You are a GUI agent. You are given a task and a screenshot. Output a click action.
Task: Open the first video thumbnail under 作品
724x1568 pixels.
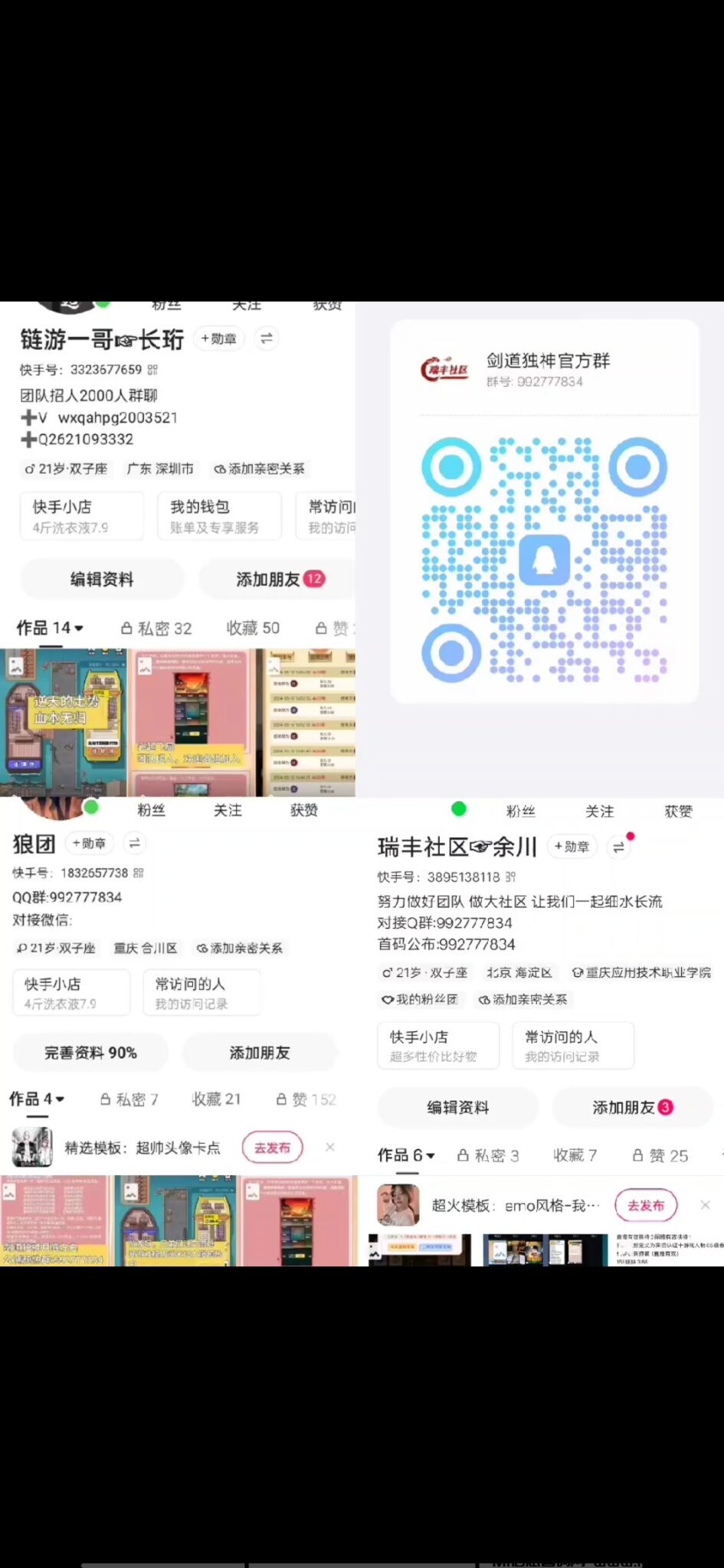click(64, 718)
